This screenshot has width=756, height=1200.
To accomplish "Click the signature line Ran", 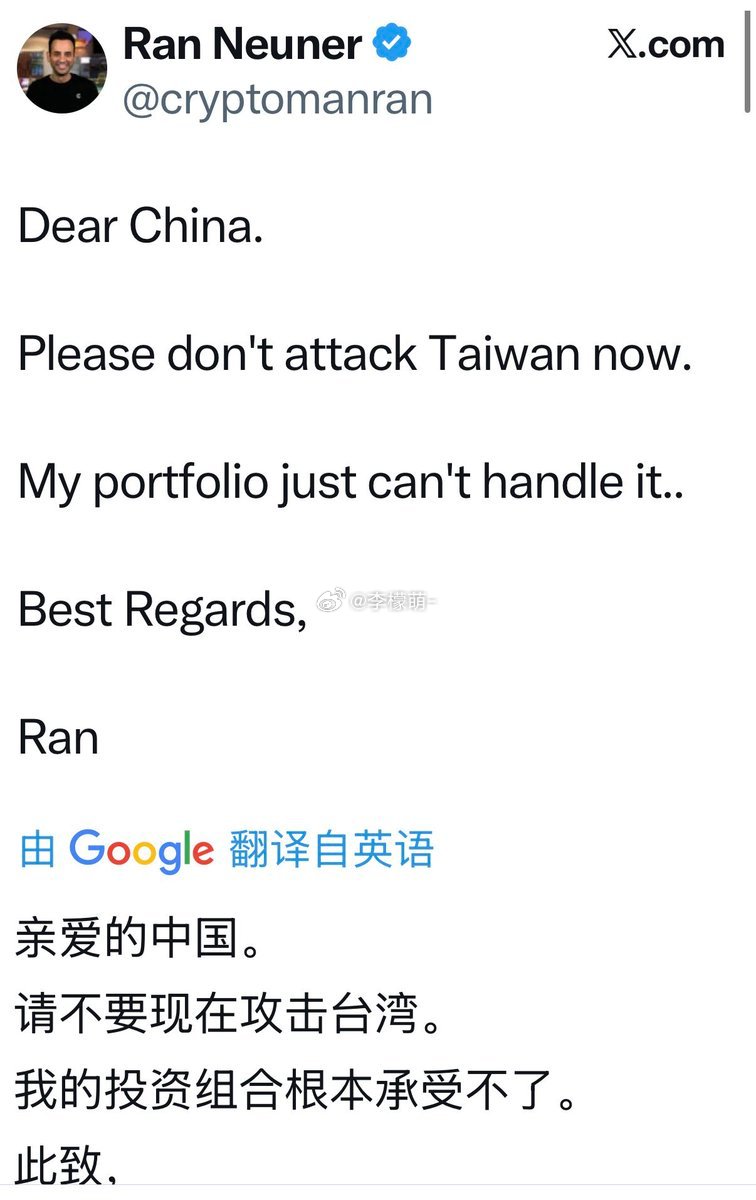I will coord(58,737).
